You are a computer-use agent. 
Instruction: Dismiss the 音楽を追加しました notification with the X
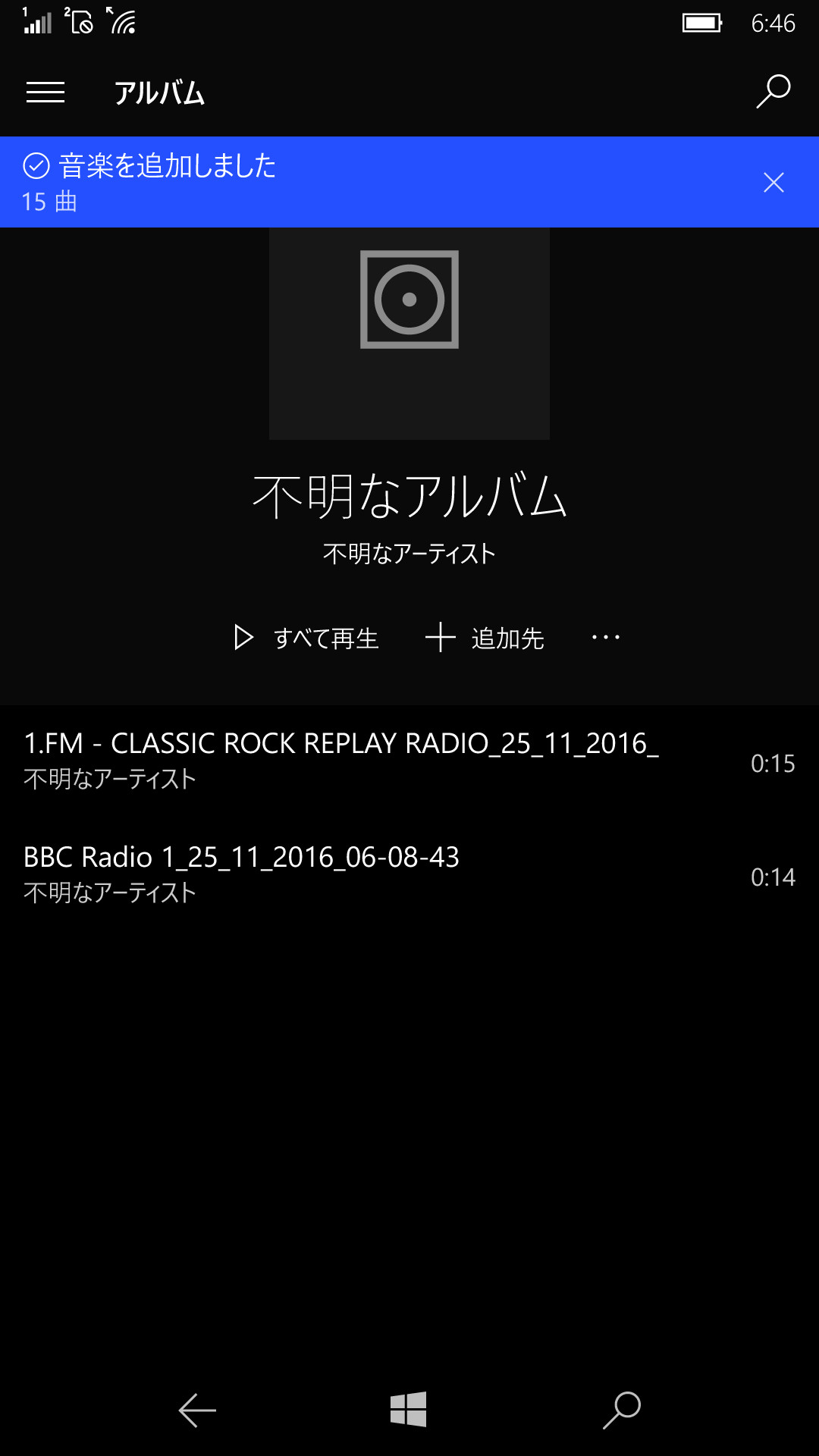773,182
